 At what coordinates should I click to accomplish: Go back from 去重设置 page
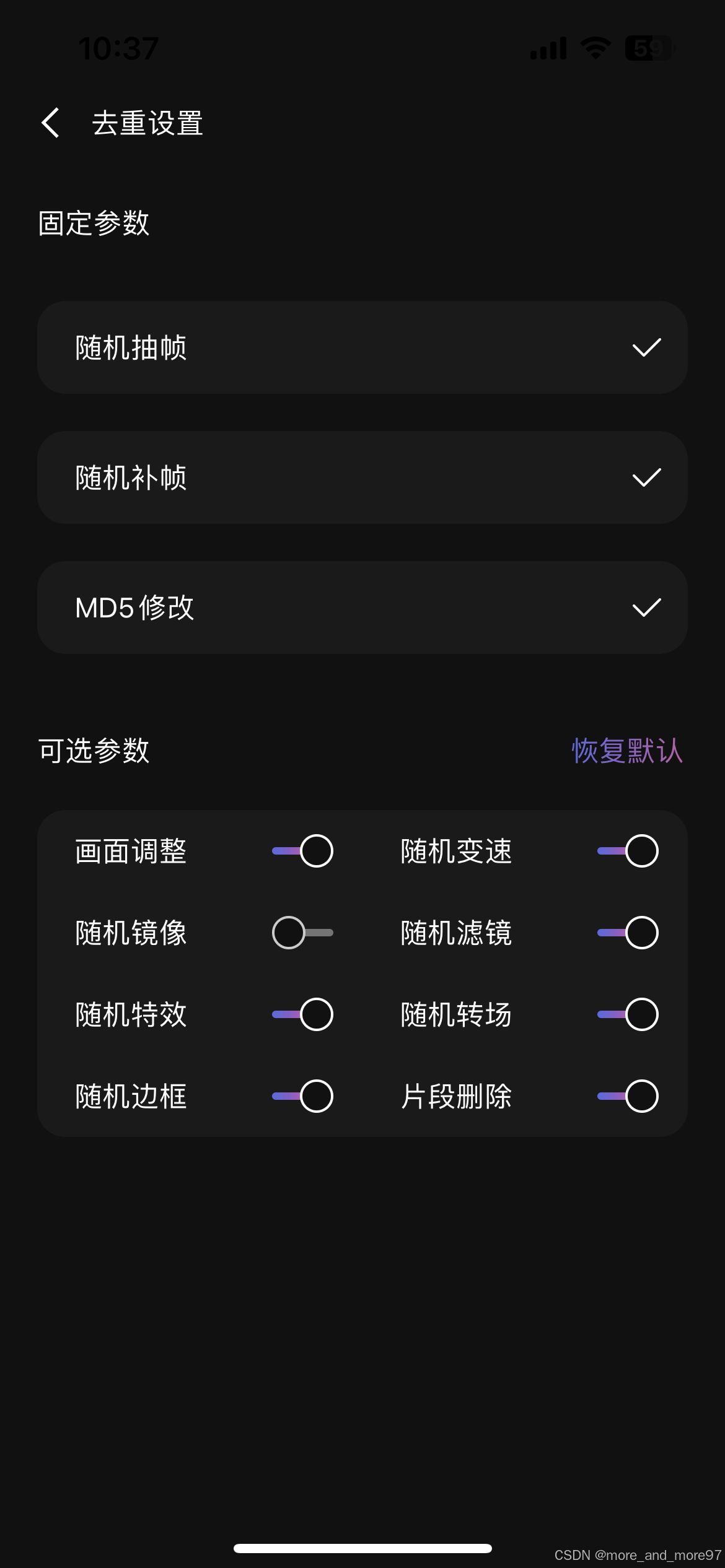point(51,123)
